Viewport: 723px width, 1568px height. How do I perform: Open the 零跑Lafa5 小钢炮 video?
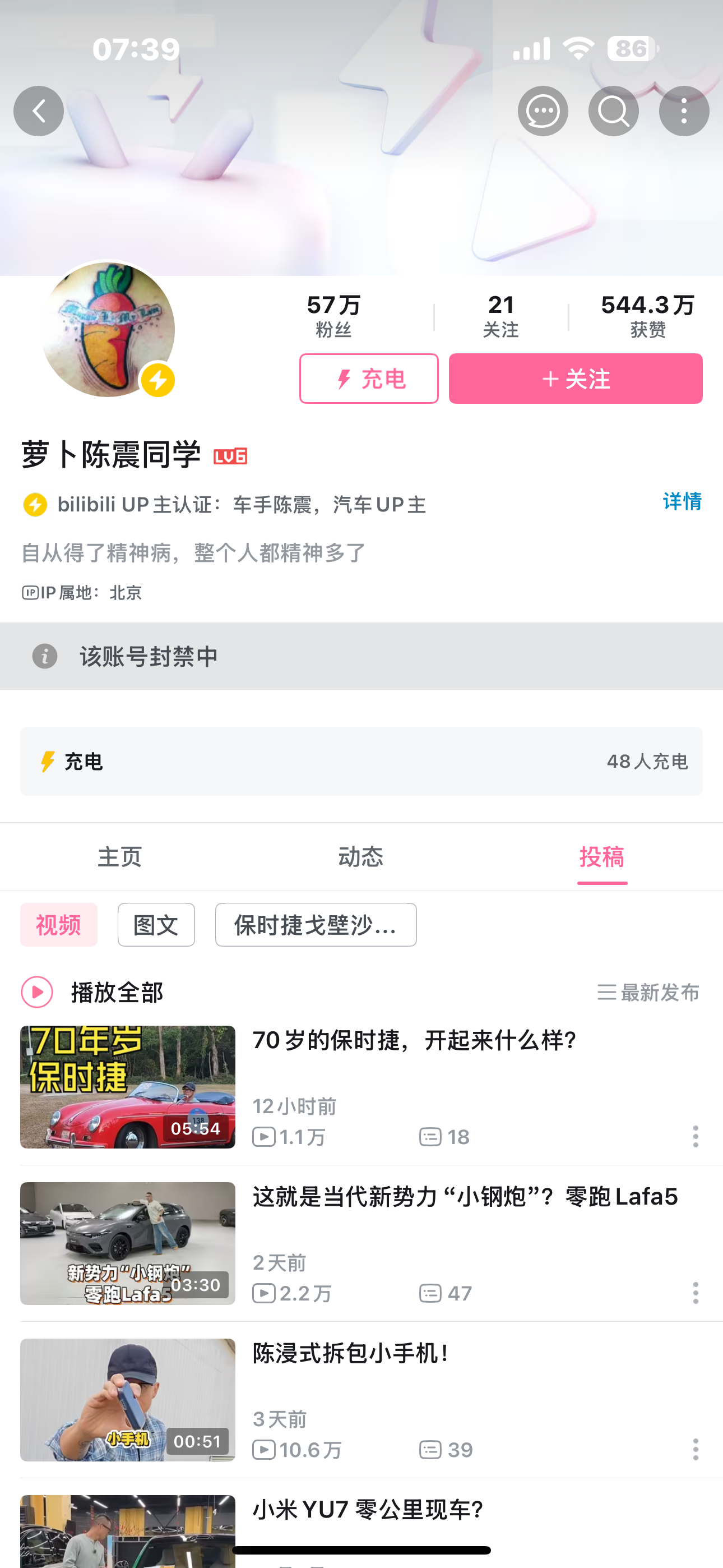(465, 1197)
